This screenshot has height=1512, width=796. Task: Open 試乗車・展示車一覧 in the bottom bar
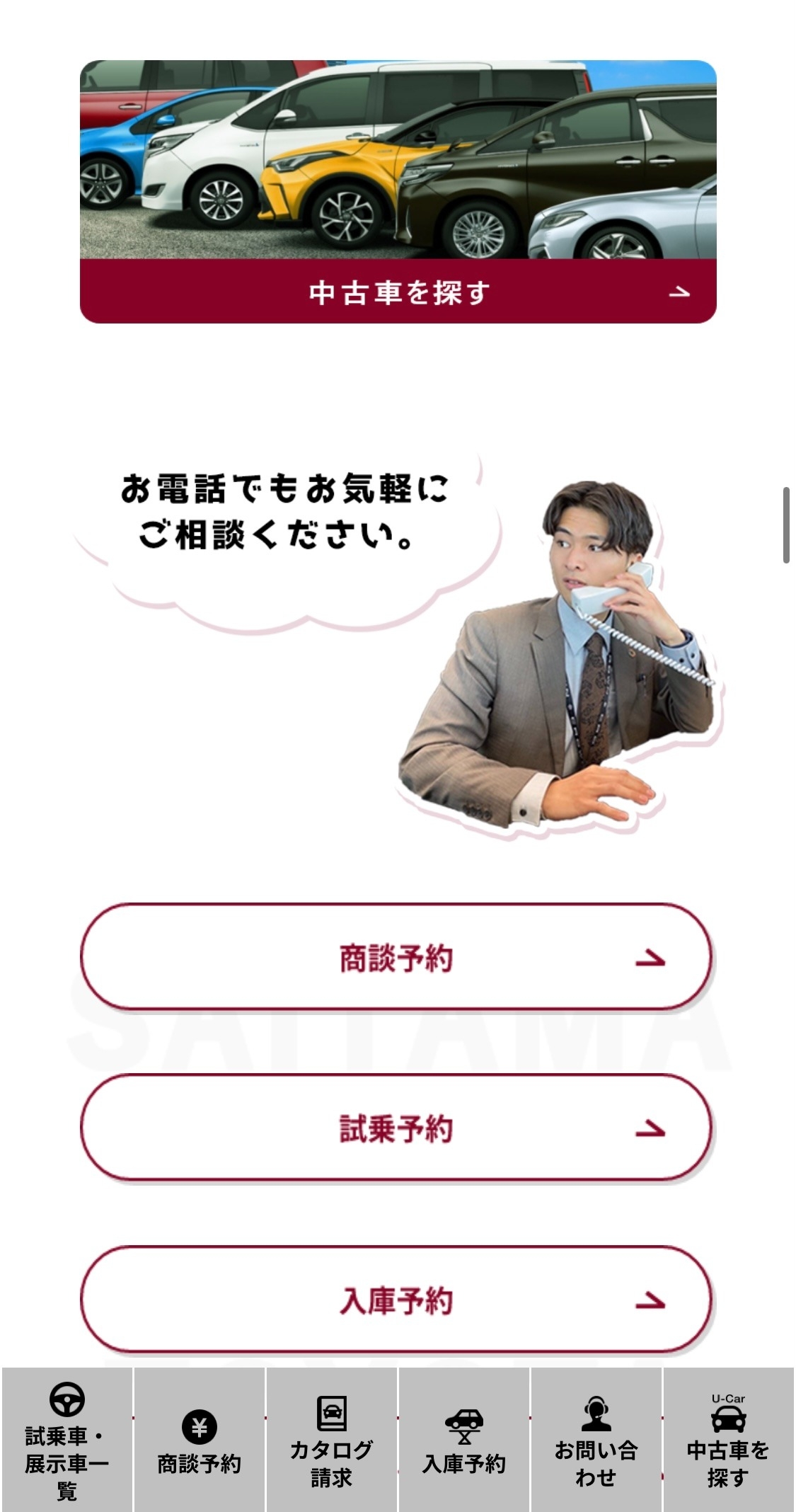pos(67,1441)
